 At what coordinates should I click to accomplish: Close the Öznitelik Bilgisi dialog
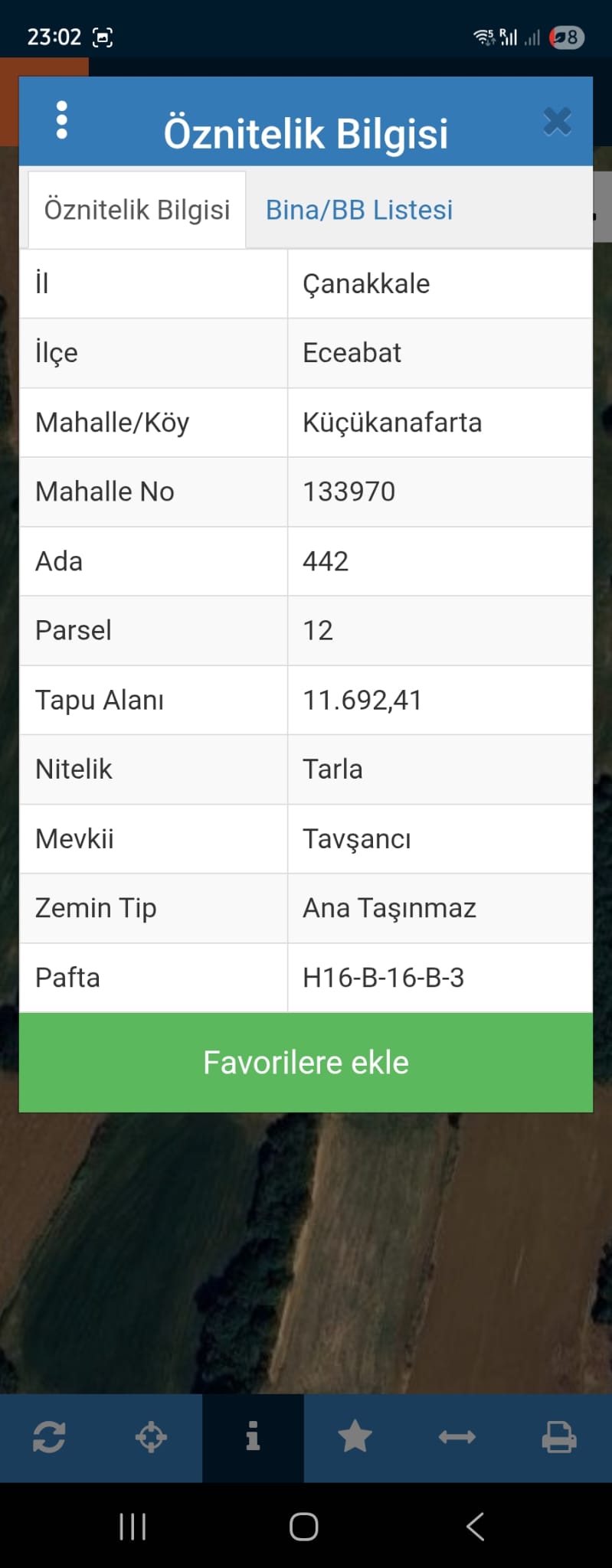(x=557, y=122)
